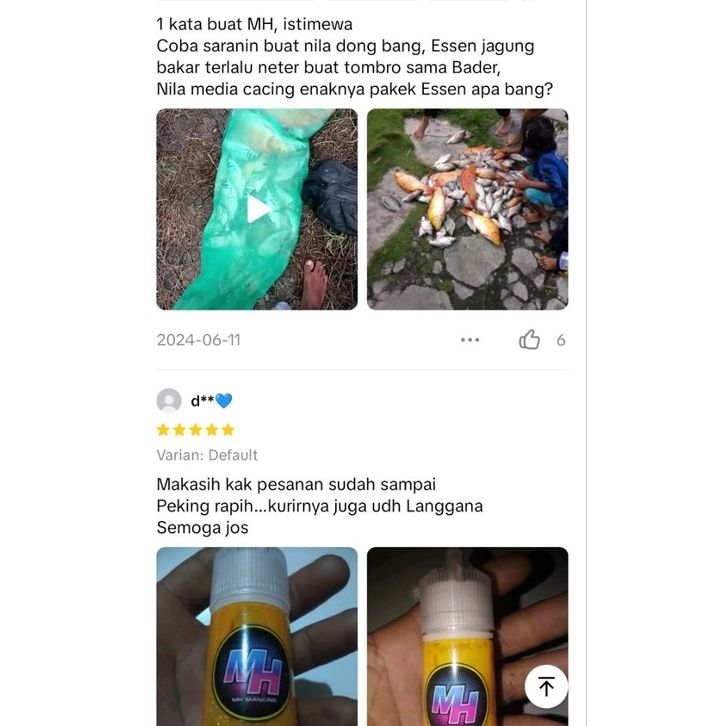This screenshot has height=726, width=726.
Task: Play the review video of fish in green net
Action: tap(257, 209)
